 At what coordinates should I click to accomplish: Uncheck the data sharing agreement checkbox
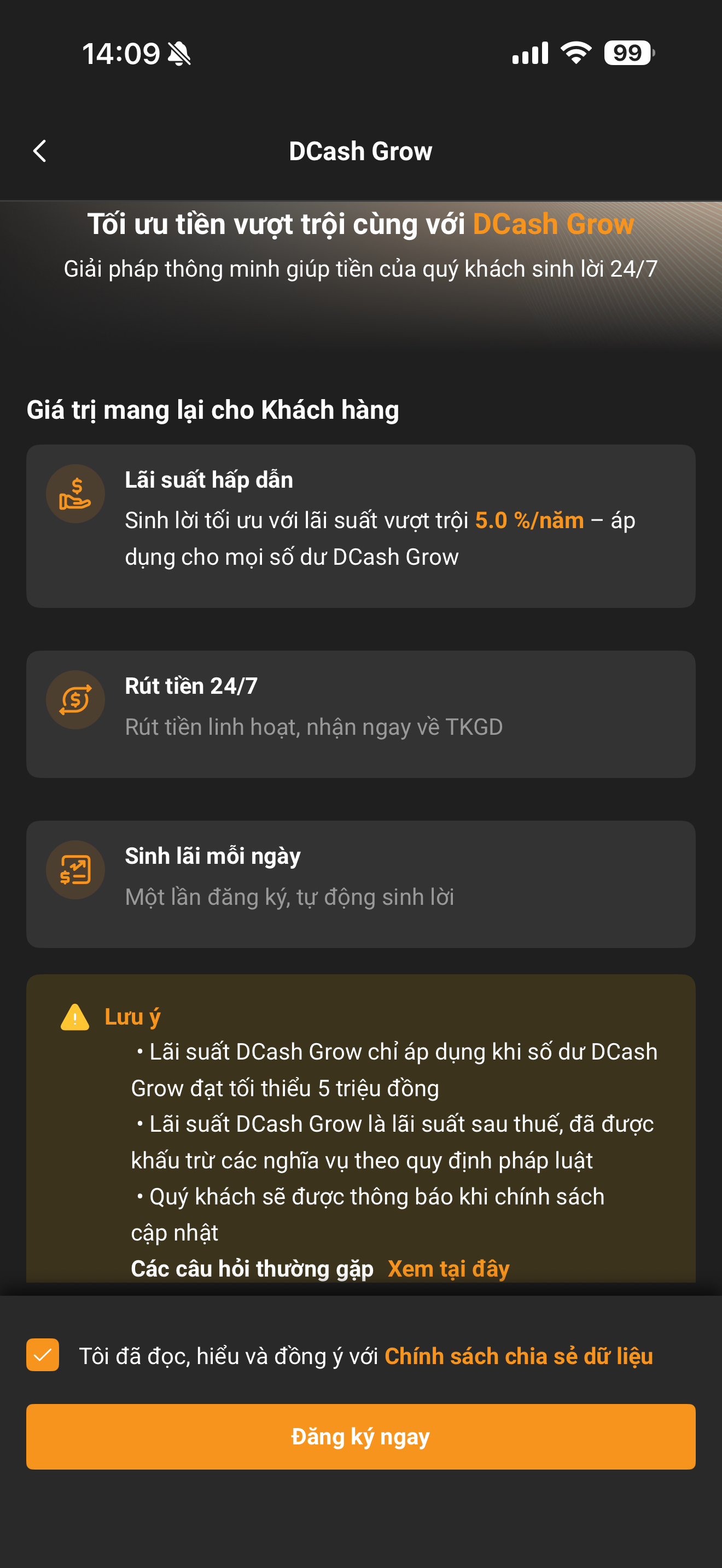click(43, 1355)
